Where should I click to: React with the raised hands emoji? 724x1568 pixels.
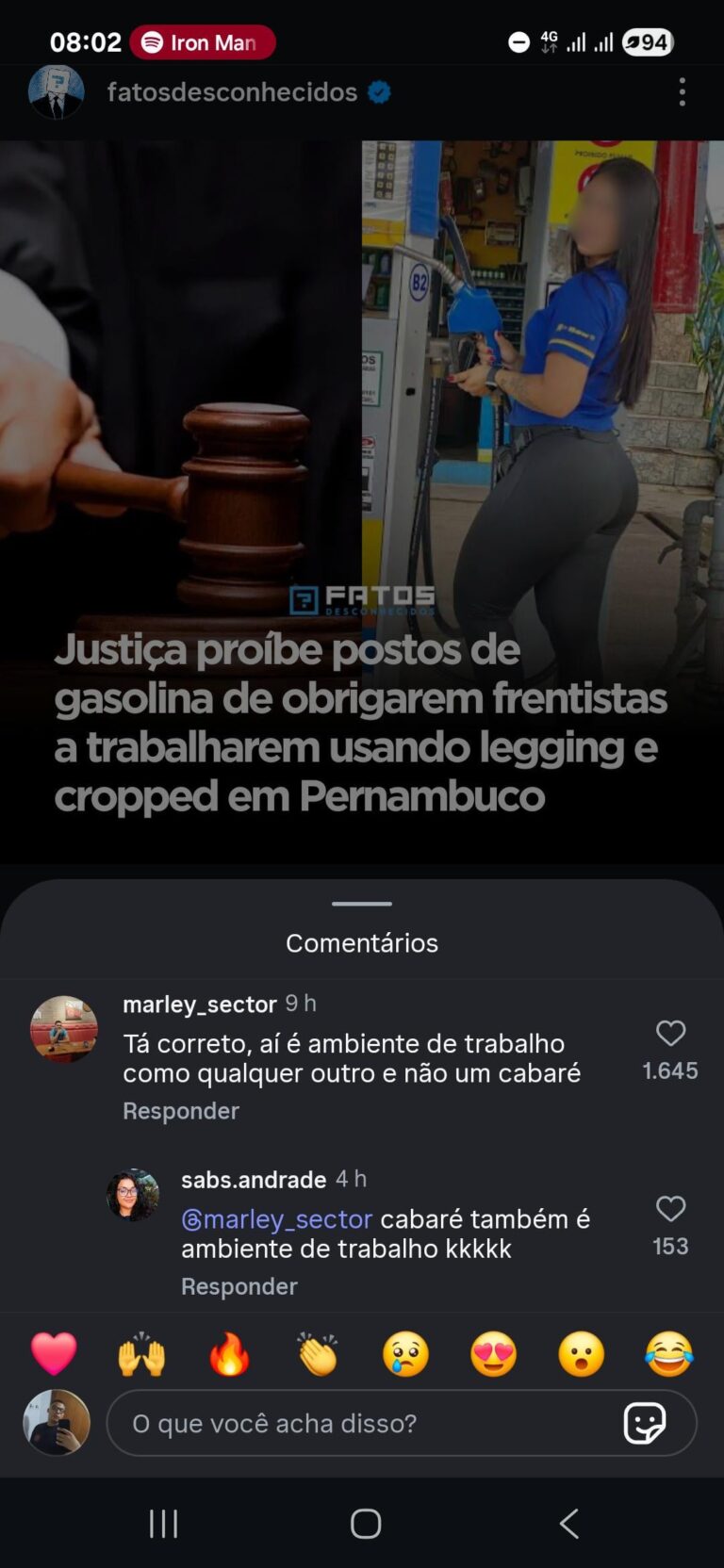click(141, 1355)
